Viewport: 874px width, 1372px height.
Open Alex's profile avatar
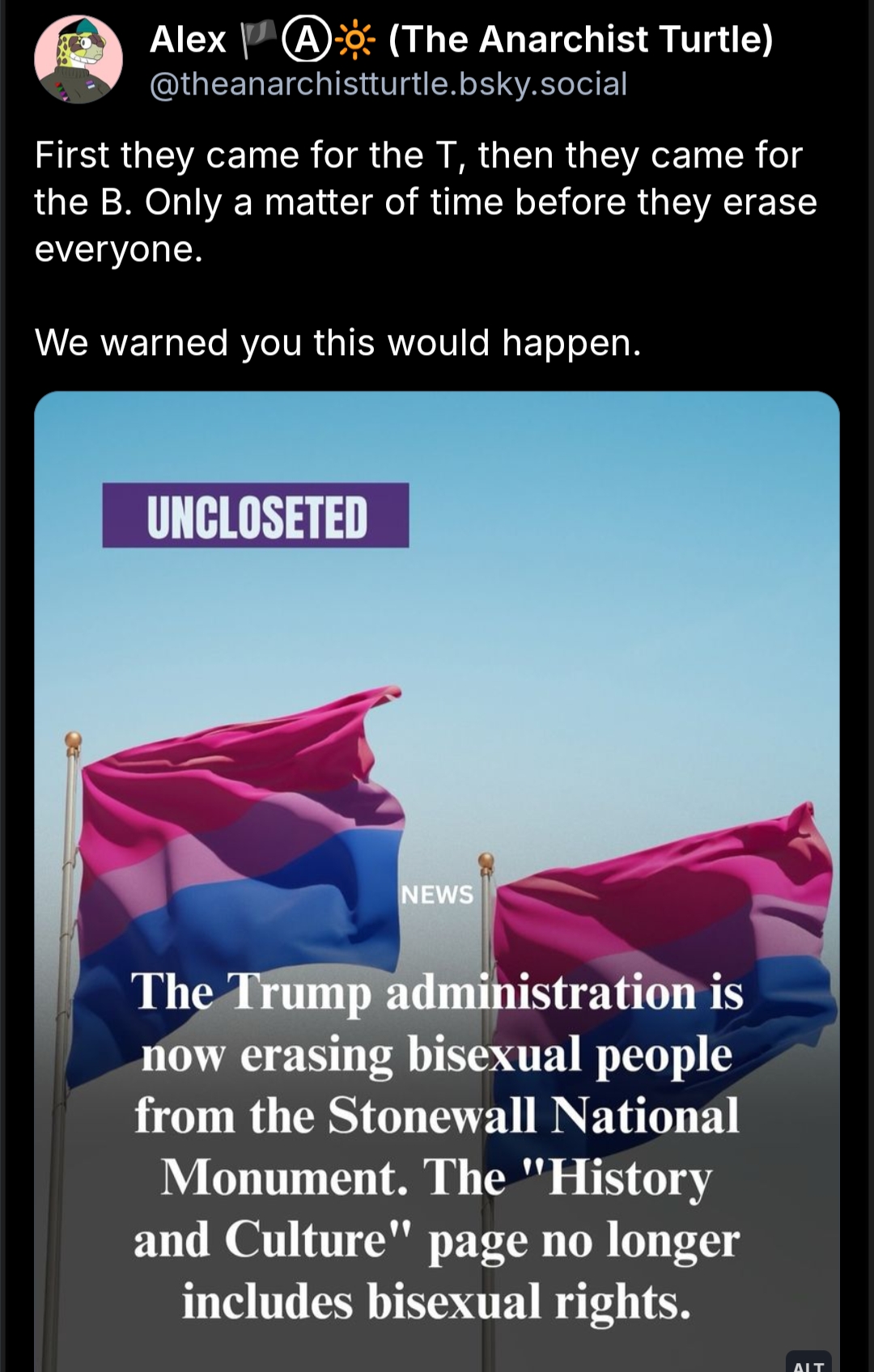(x=78, y=60)
